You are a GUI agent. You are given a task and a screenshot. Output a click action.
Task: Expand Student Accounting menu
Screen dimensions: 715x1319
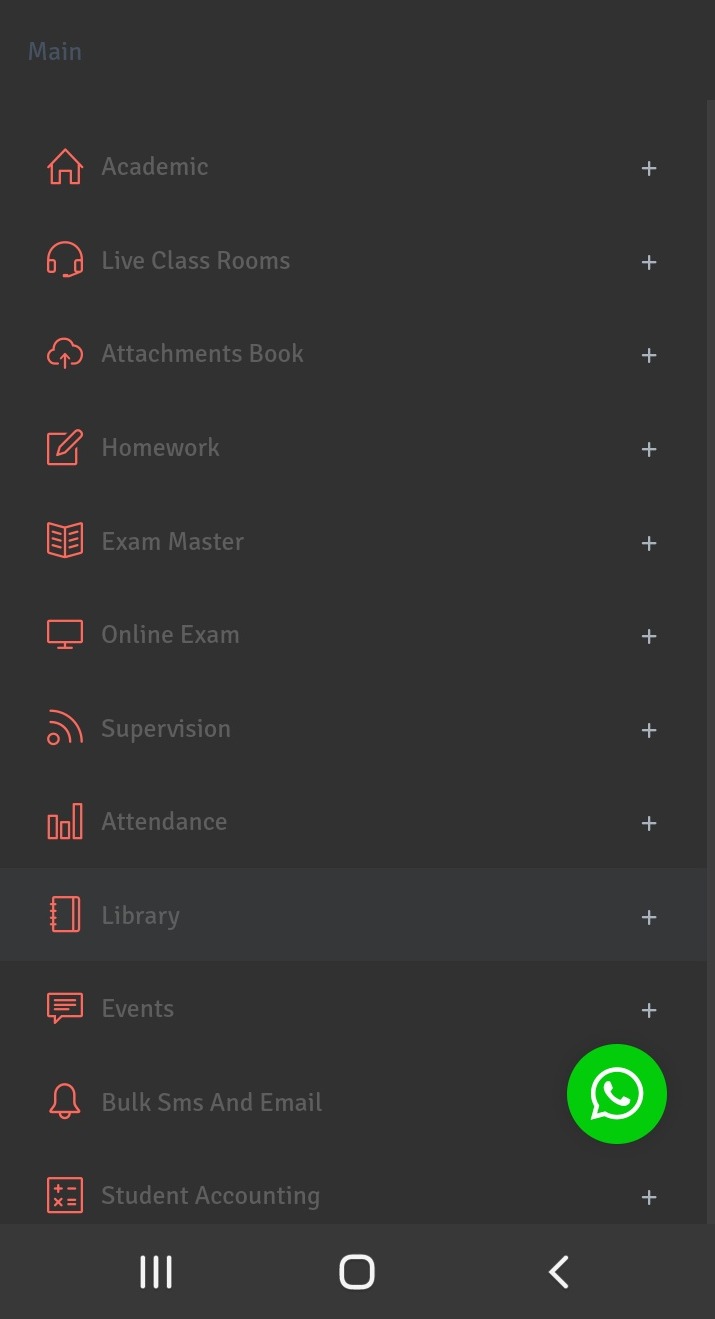point(649,1197)
